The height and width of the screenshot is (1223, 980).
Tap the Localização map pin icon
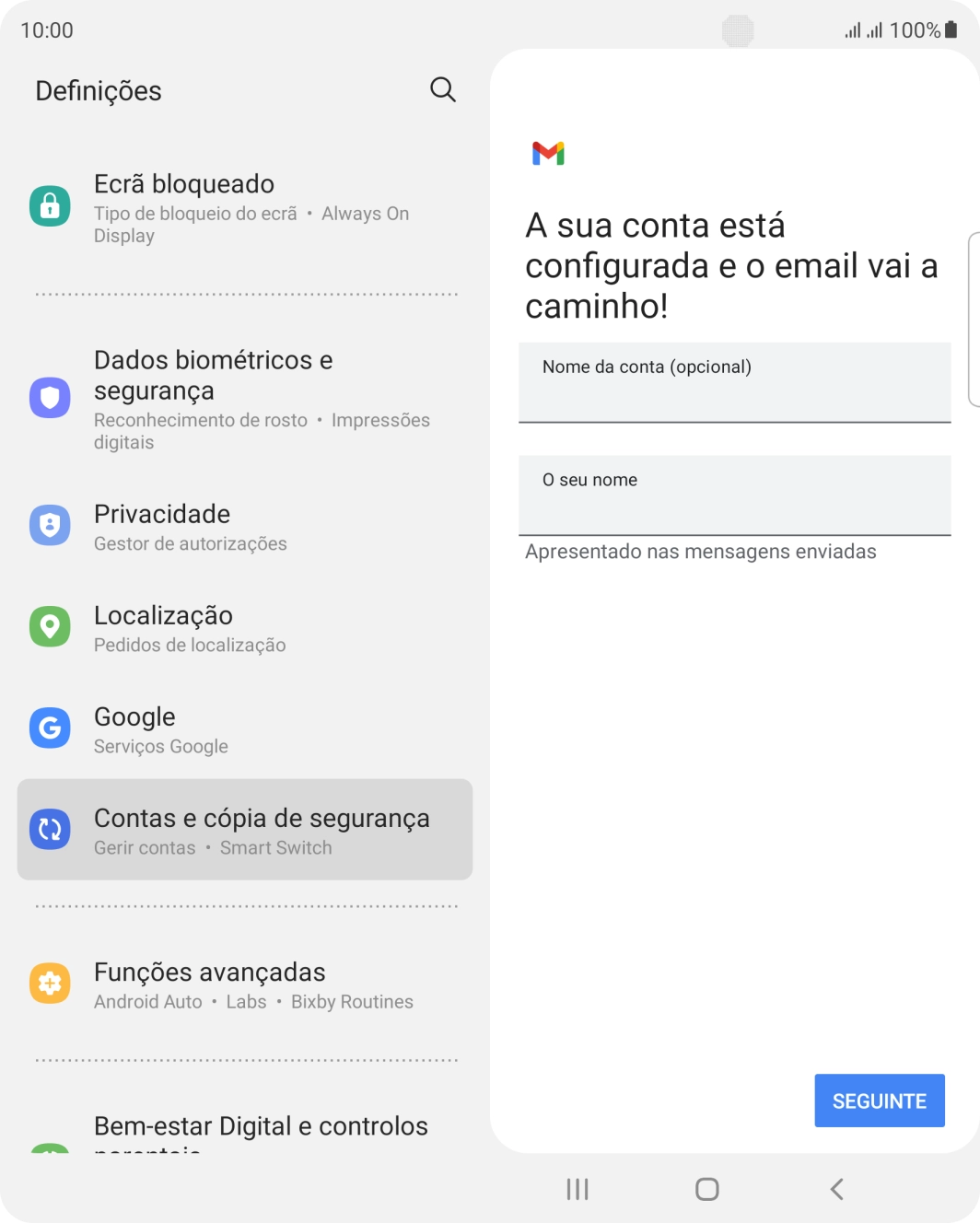click(50, 626)
